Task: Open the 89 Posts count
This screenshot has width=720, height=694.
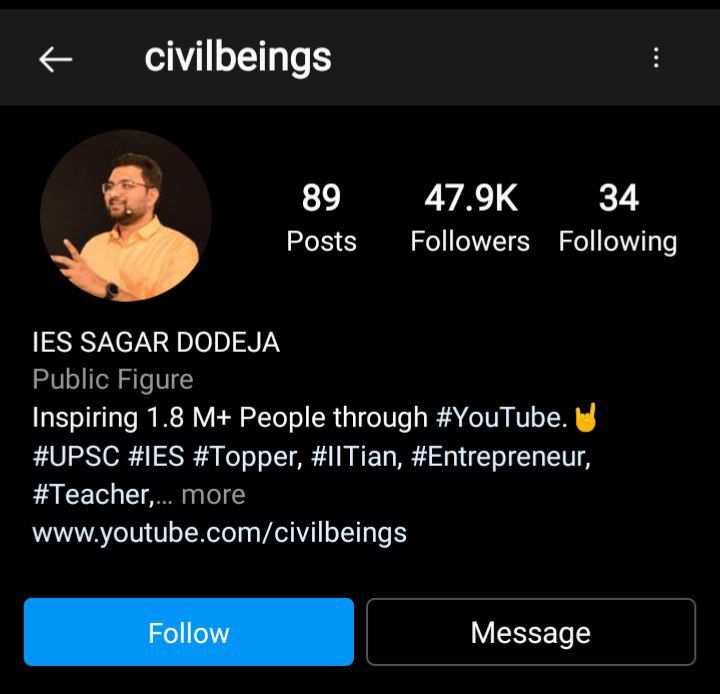Action: pos(321,217)
